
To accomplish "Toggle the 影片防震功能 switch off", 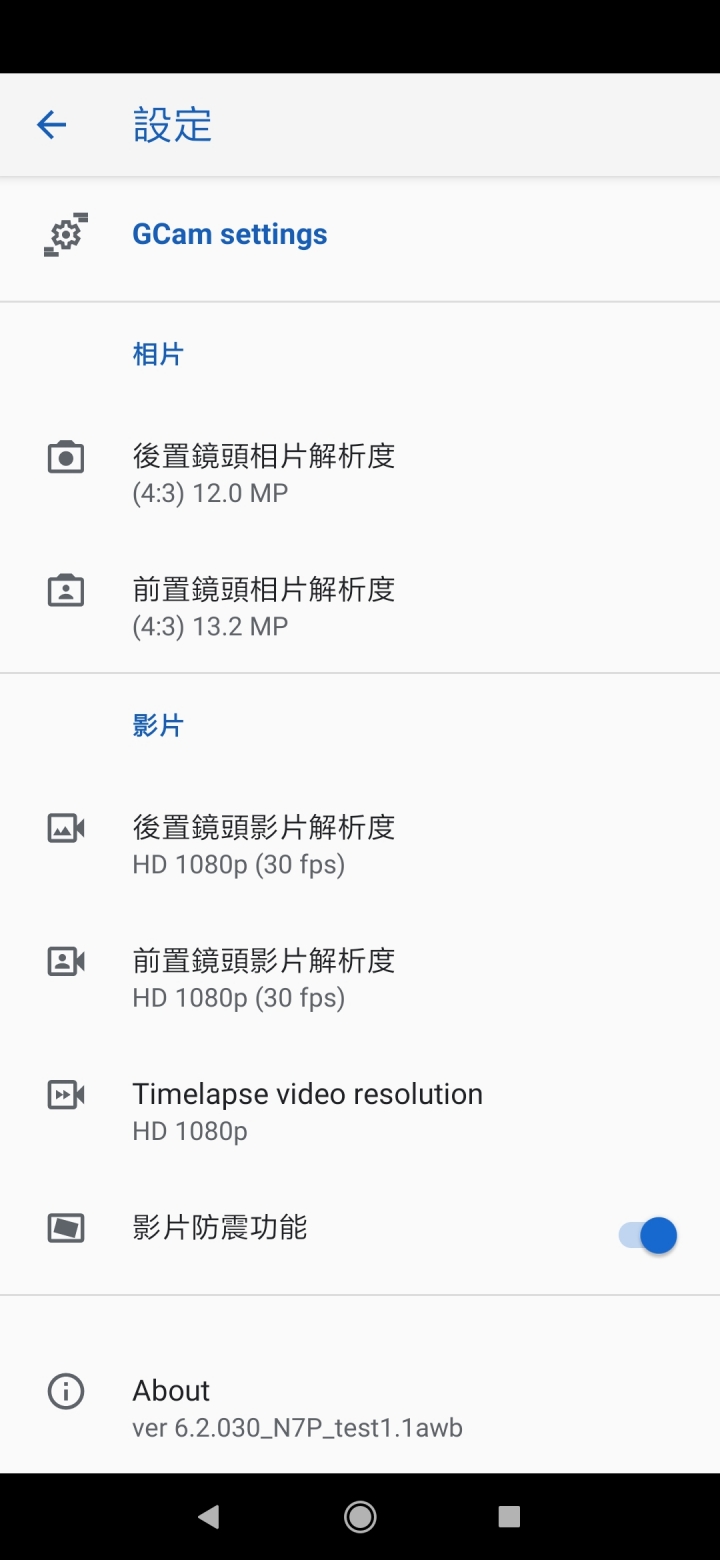I will pyautogui.click(x=648, y=1235).
